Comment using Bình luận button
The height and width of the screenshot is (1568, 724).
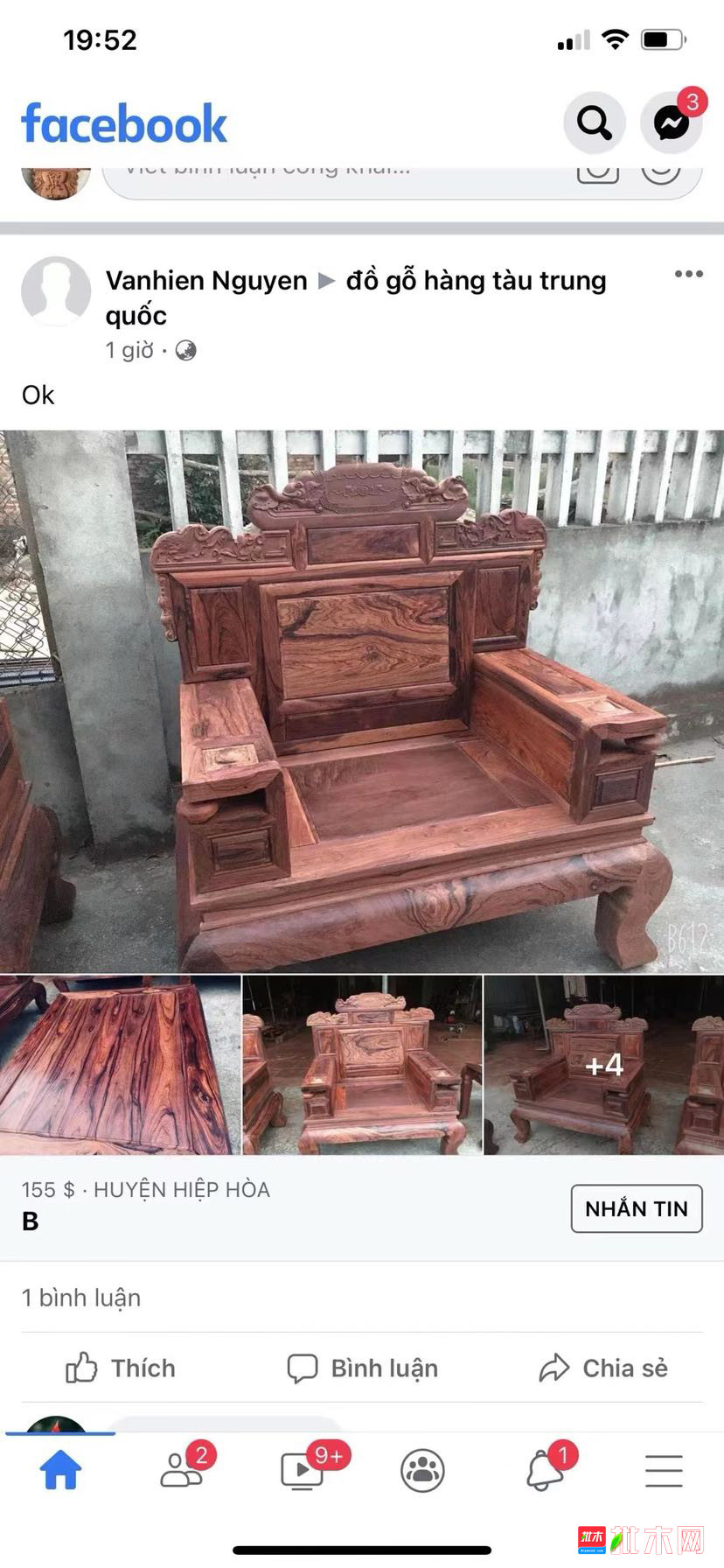pyautogui.click(x=362, y=1368)
